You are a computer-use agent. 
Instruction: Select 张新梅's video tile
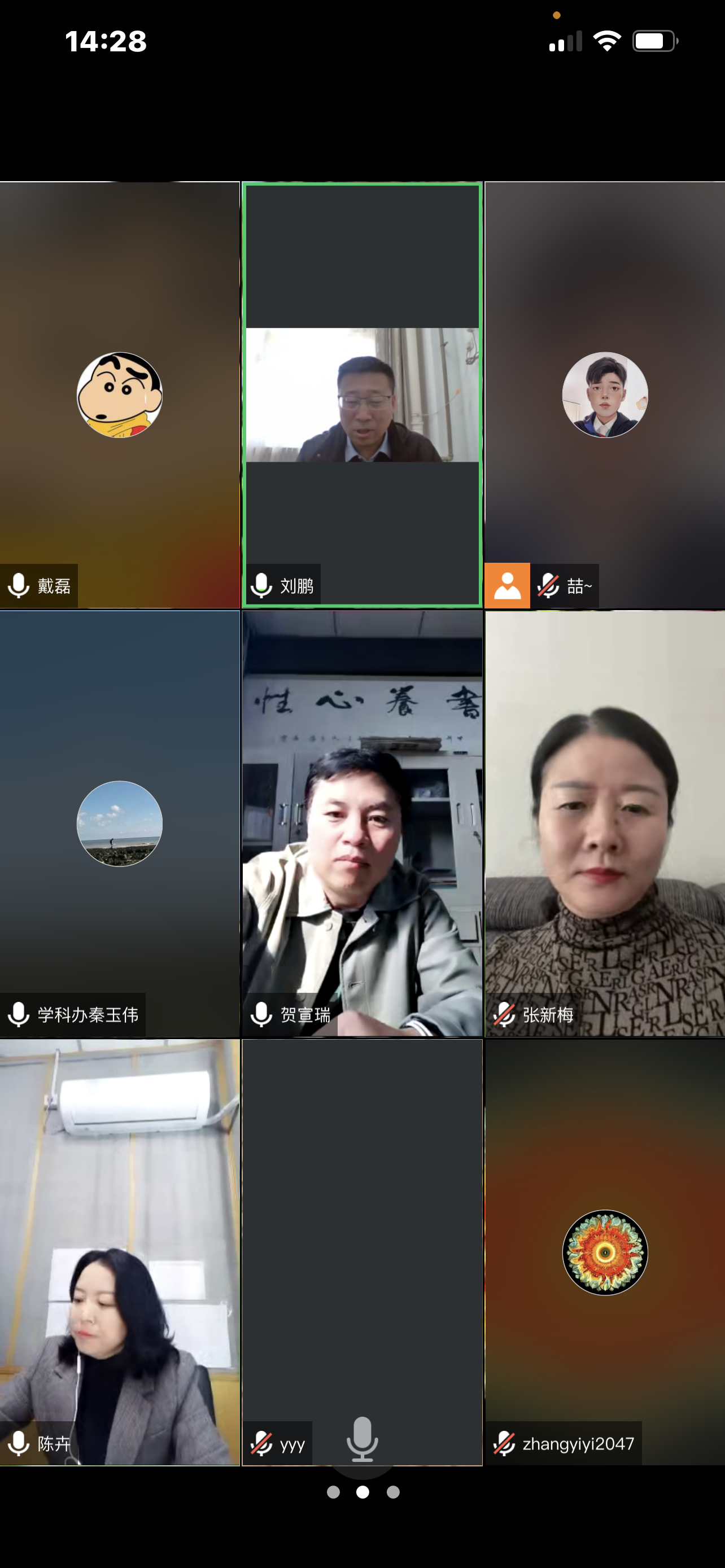tap(605, 823)
